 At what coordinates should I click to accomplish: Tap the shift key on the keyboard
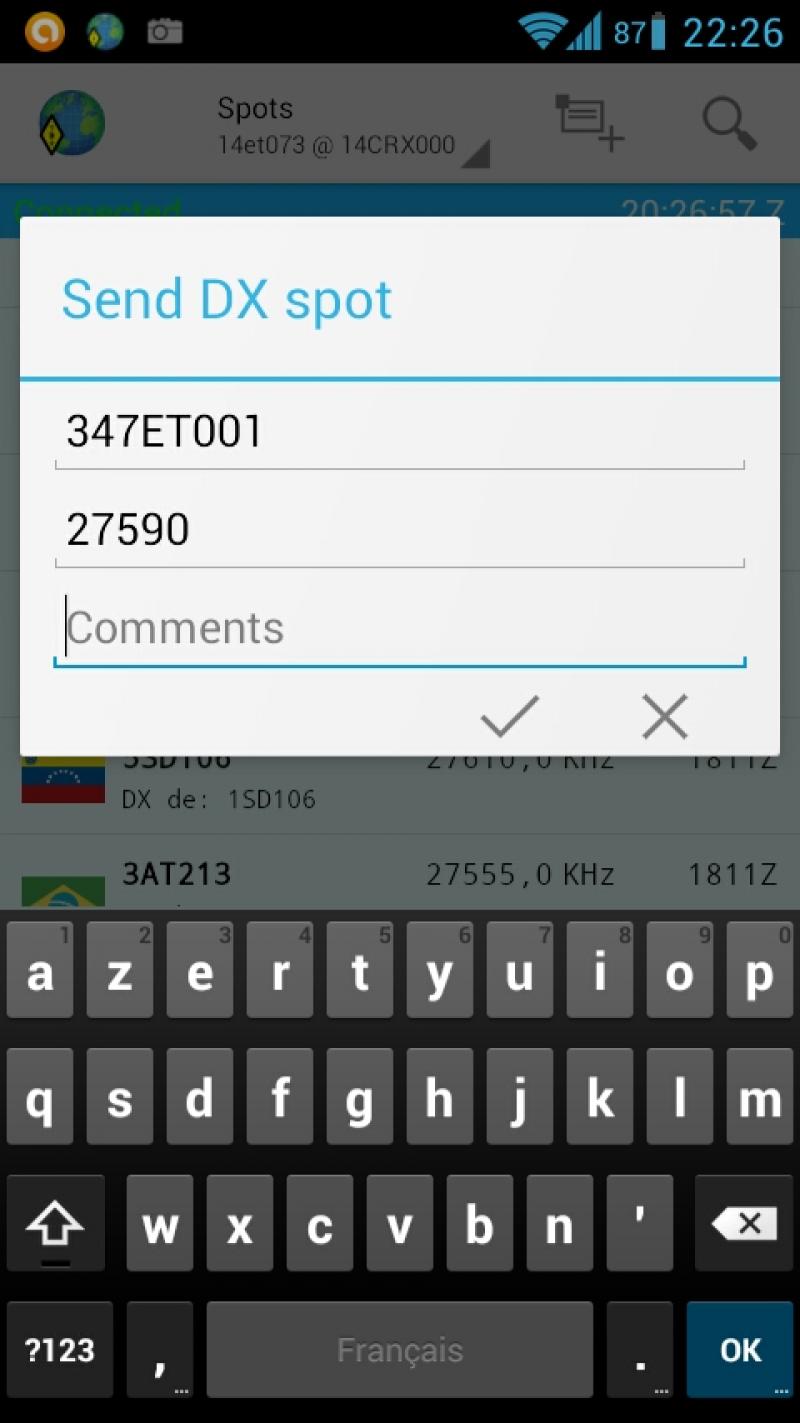click(55, 1223)
